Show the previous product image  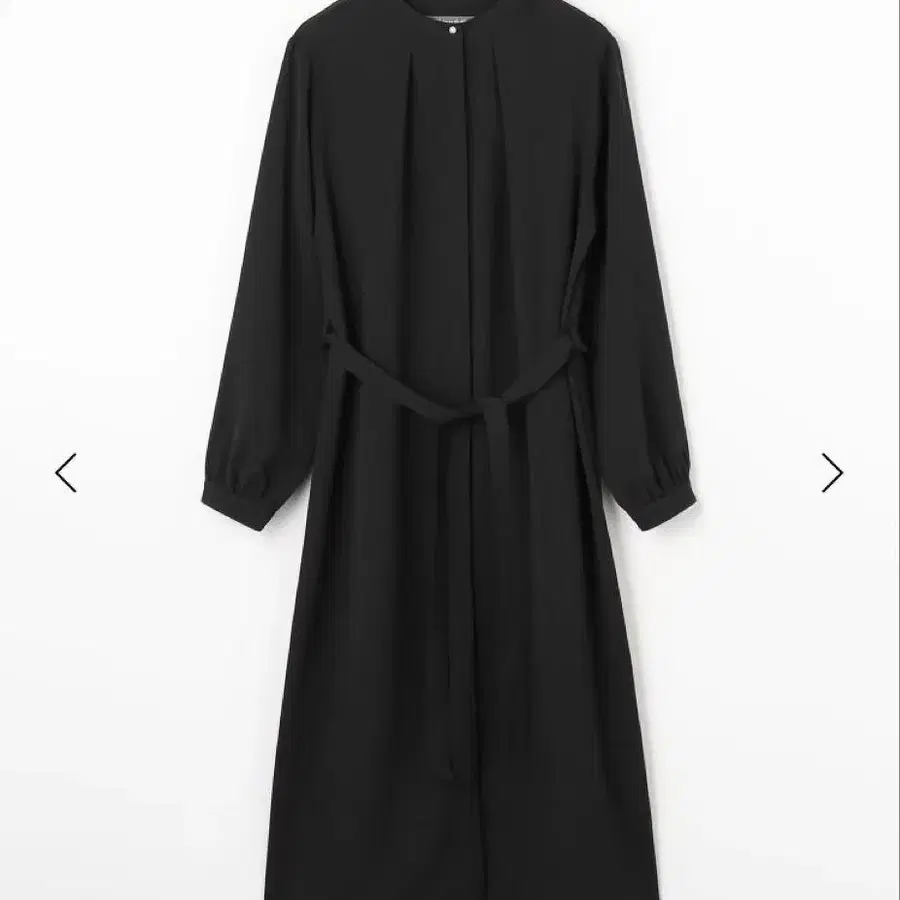point(66,473)
